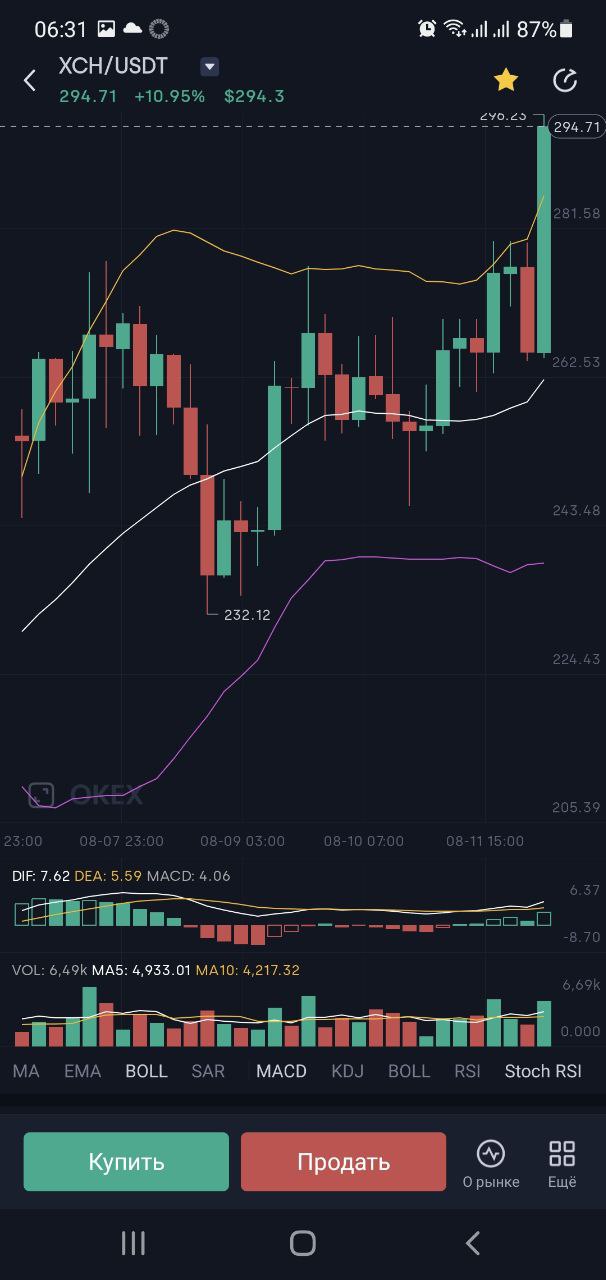This screenshot has height=1280, width=606.
Task: Select the MA indicator
Action: [x=26, y=1071]
